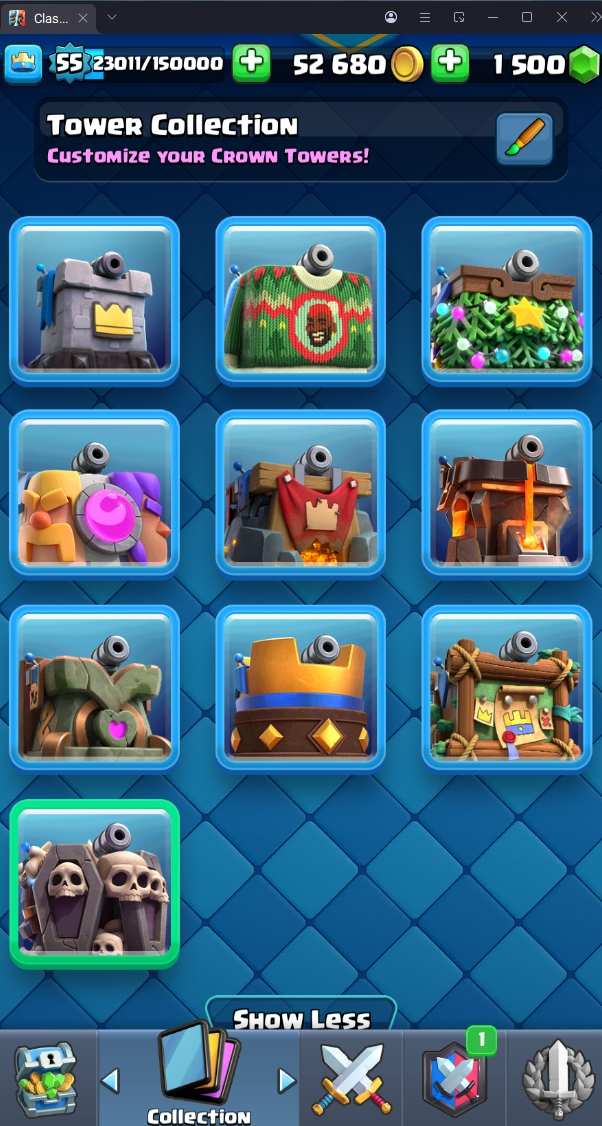Viewport: 602px width, 1126px height.
Task: Select the skull coffin tower skin
Action: coord(95,883)
